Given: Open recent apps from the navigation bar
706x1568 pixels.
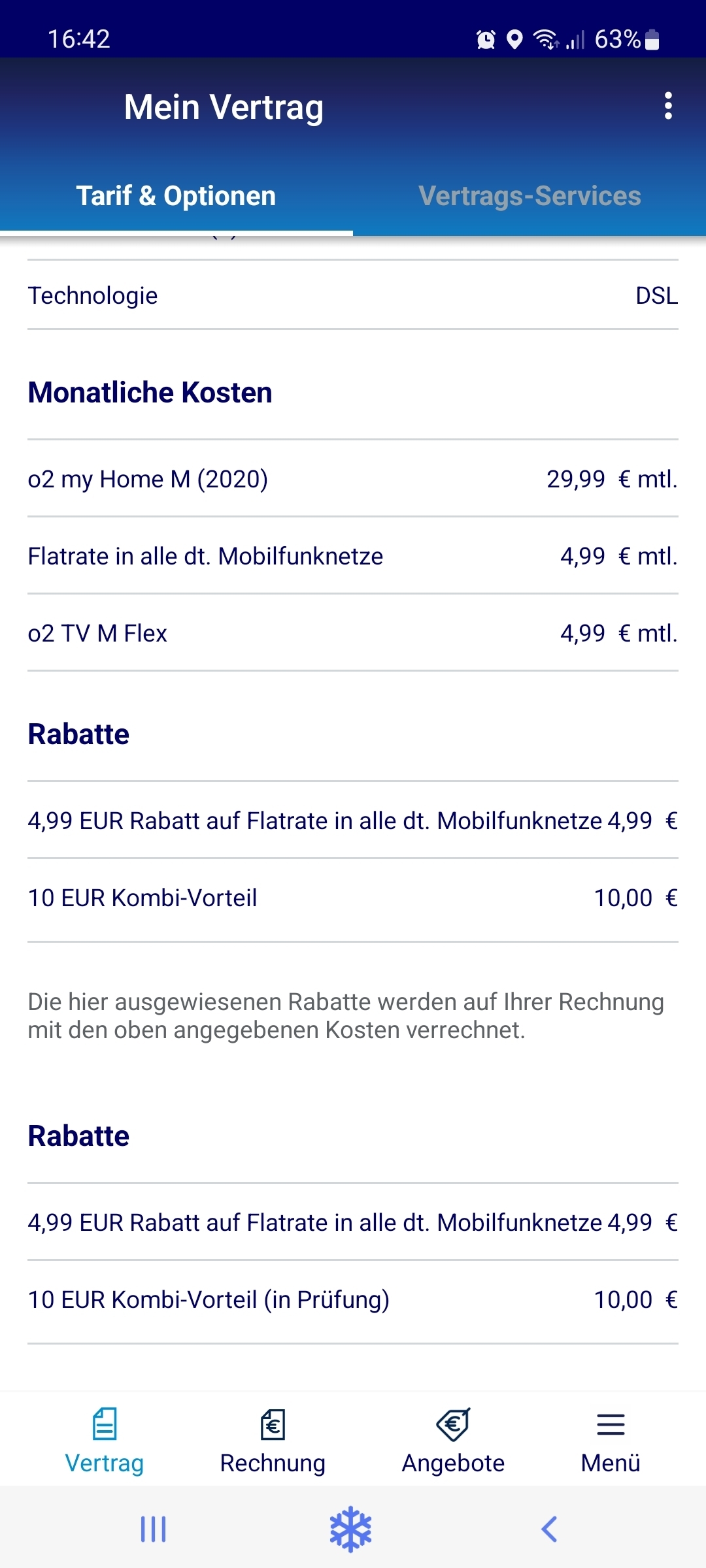Looking at the screenshot, I should coord(154,1529).
